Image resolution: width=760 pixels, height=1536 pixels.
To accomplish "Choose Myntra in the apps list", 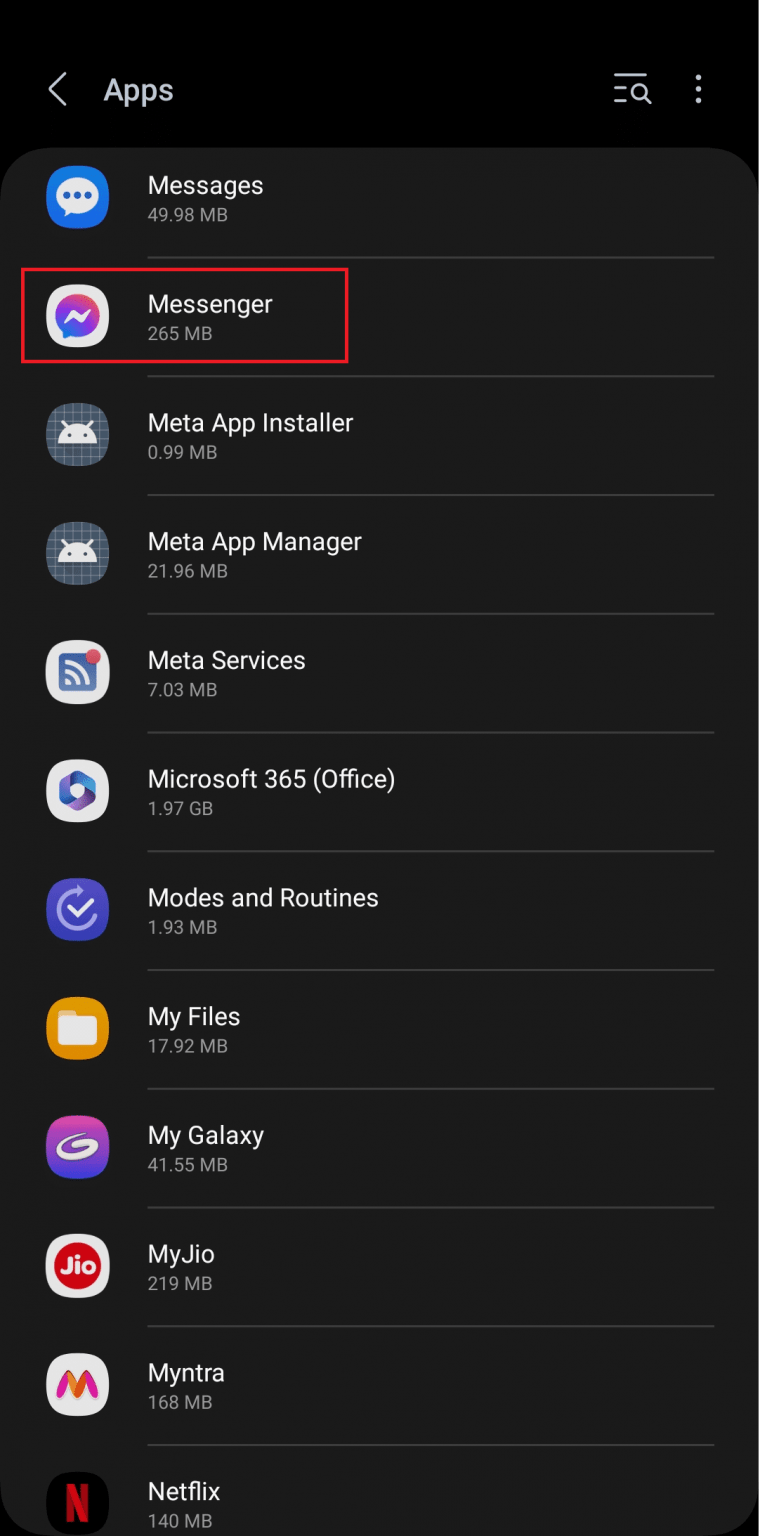I will click(380, 1386).
